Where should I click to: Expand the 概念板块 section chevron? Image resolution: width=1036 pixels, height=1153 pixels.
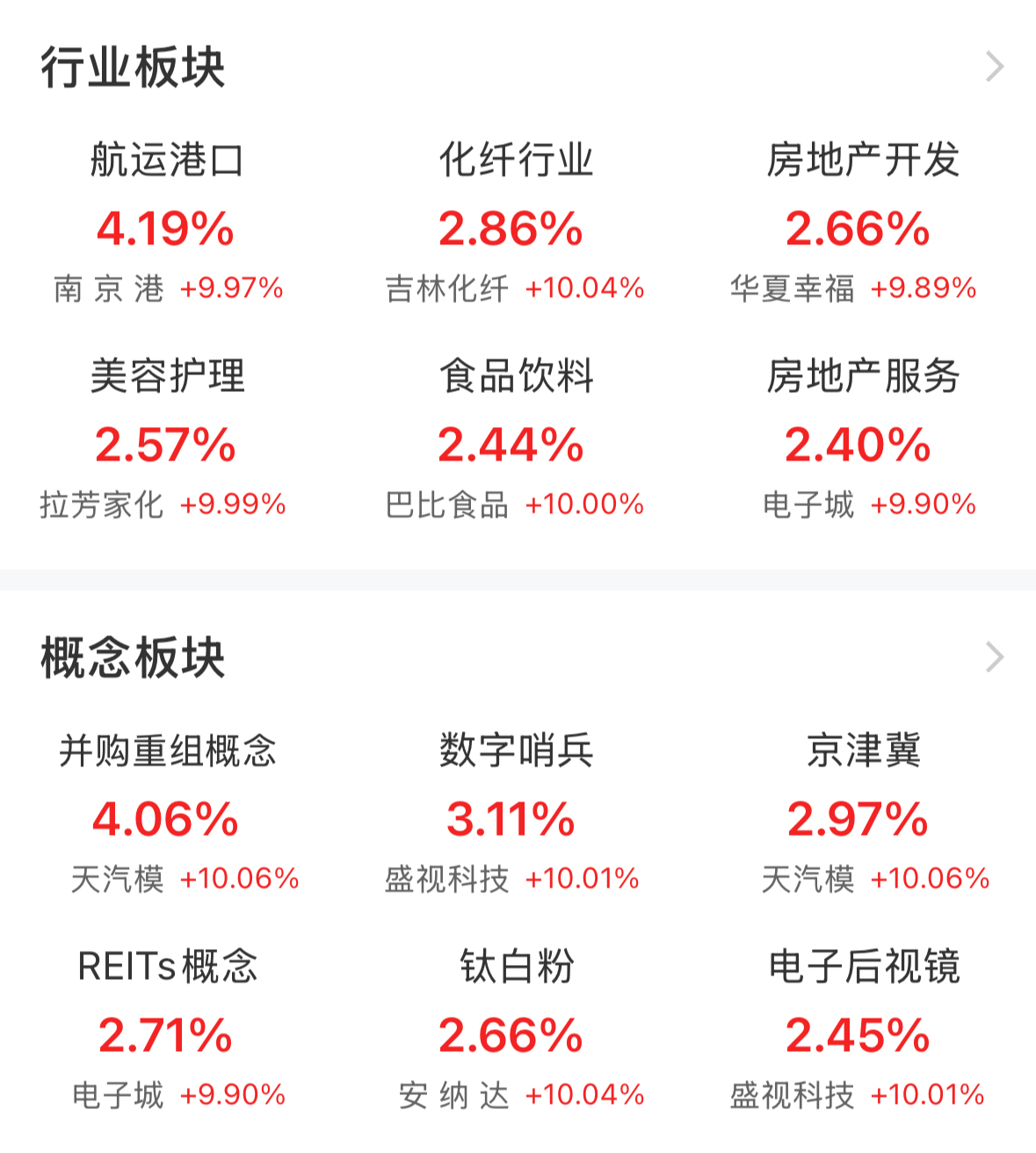(994, 657)
